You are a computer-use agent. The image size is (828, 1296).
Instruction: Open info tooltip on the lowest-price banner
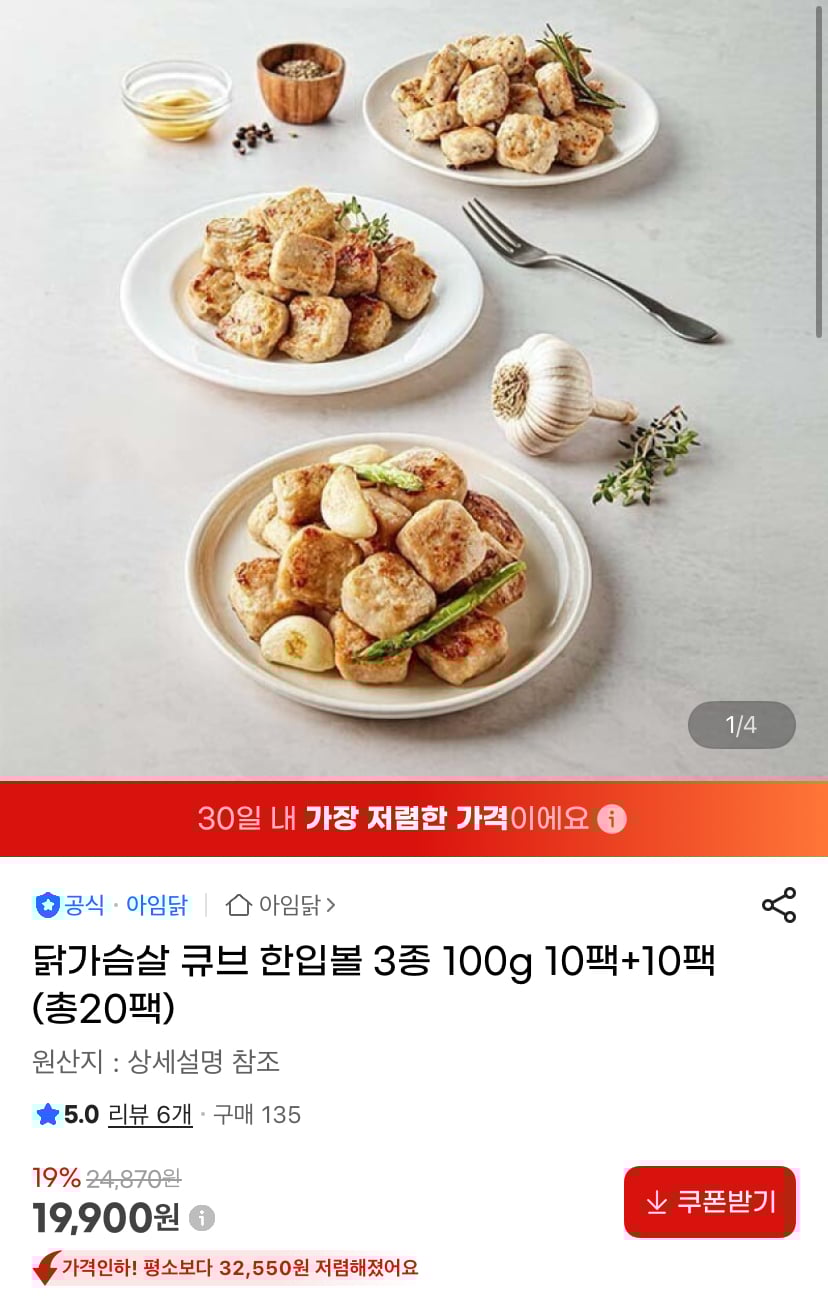pyautogui.click(x=612, y=819)
